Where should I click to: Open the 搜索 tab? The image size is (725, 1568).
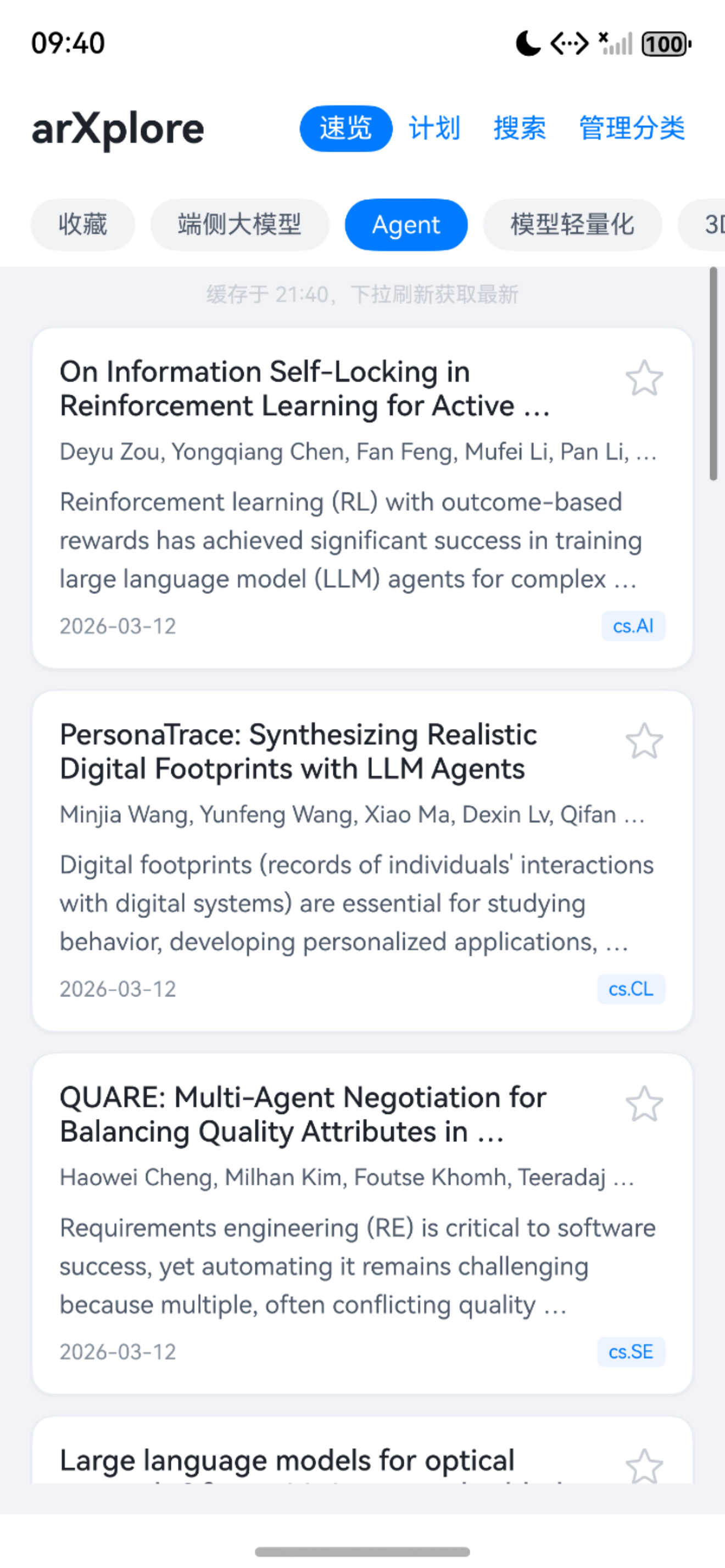click(519, 128)
